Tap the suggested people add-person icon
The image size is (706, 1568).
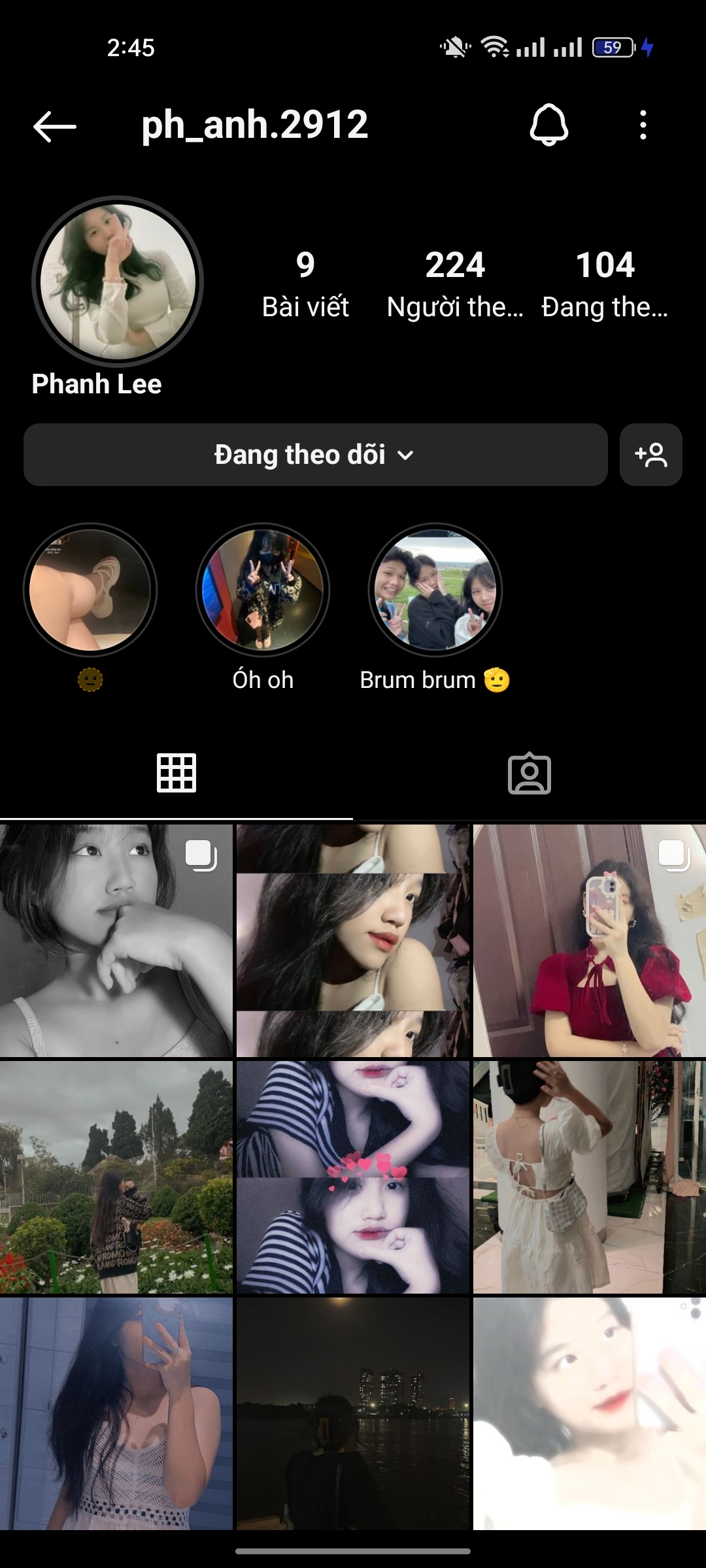[x=651, y=455]
